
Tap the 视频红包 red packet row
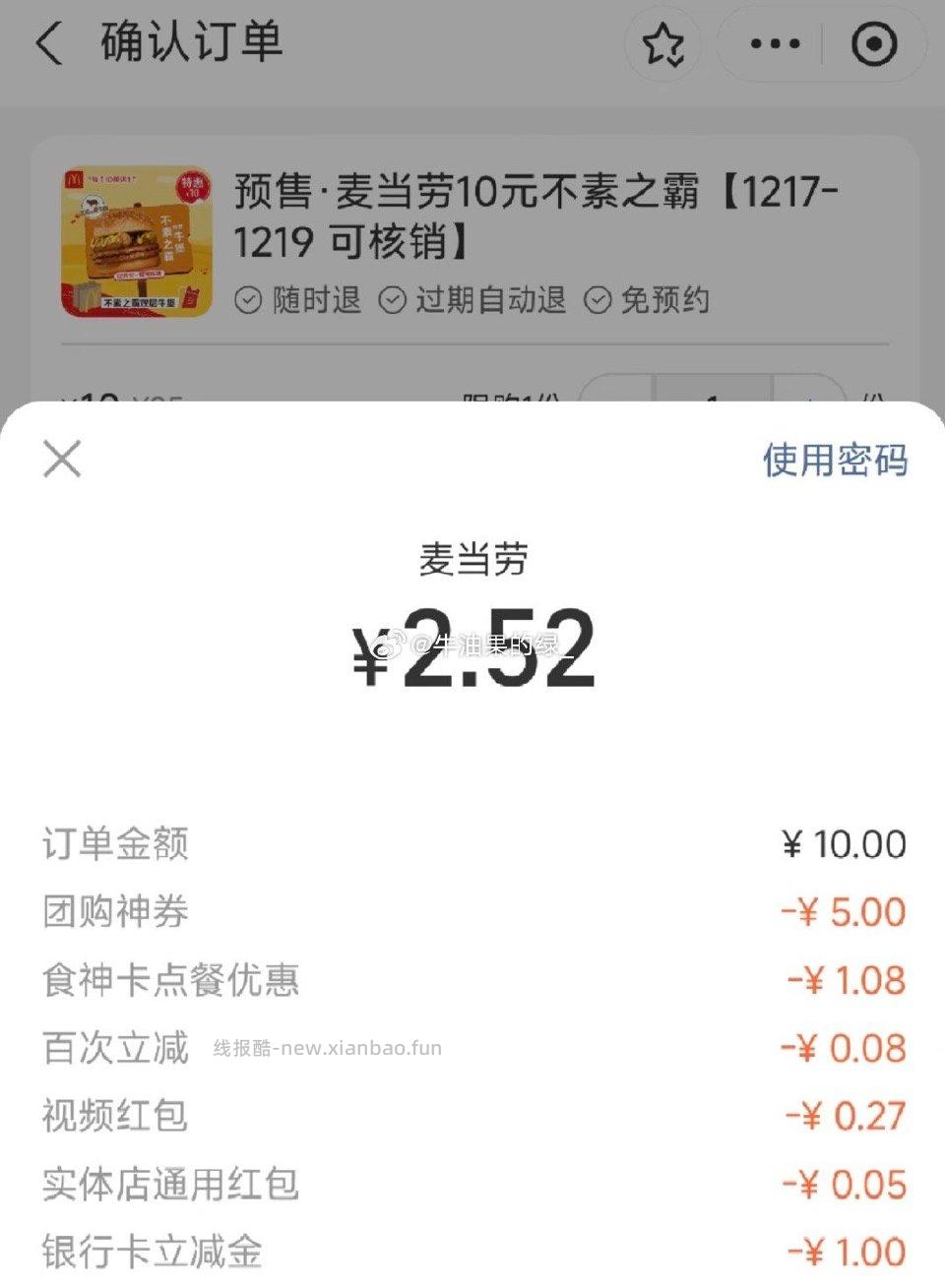(x=472, y=1116)
